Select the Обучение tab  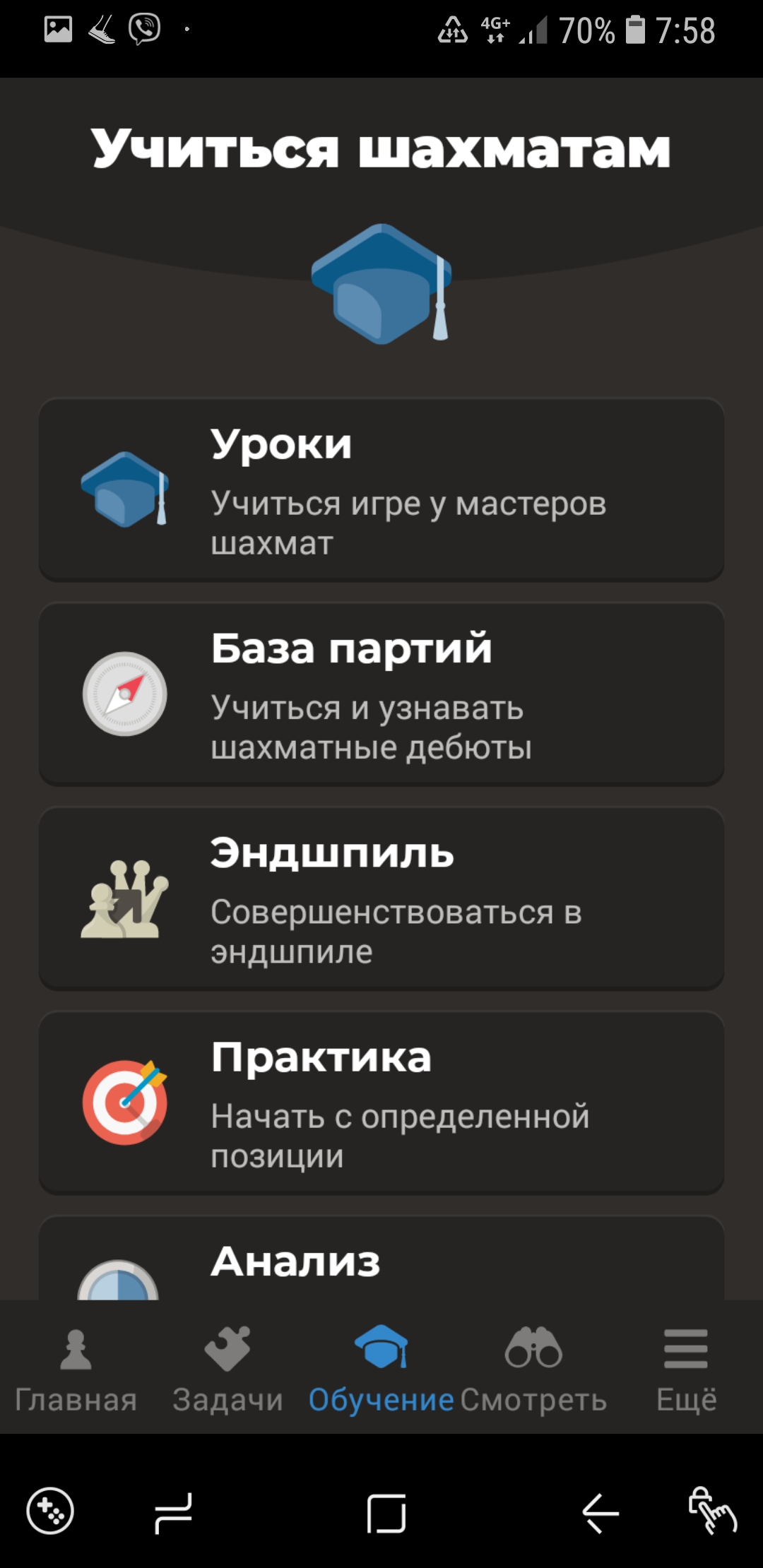tap(381, 1369)
